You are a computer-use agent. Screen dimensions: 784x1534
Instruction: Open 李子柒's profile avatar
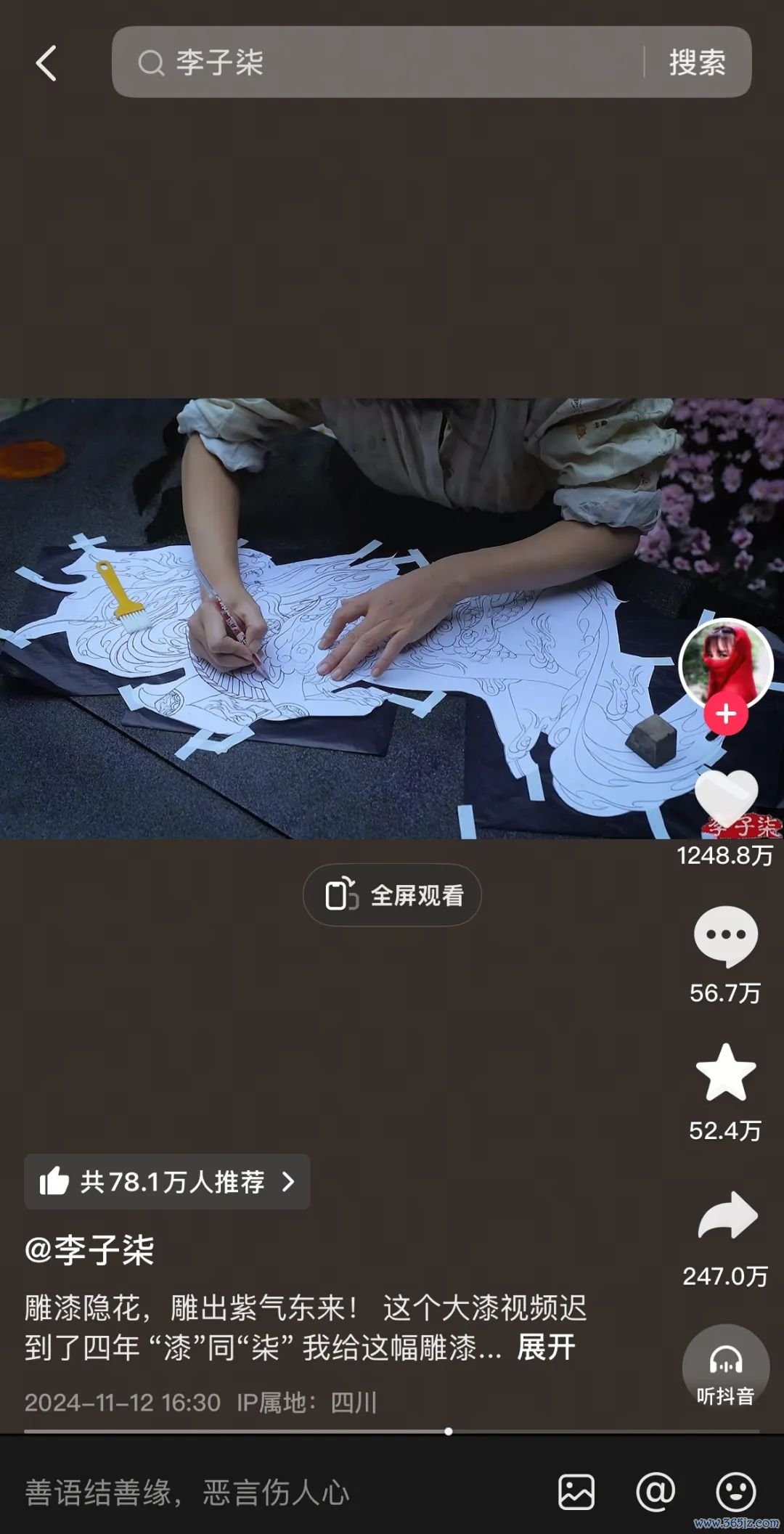pos(725,661)
